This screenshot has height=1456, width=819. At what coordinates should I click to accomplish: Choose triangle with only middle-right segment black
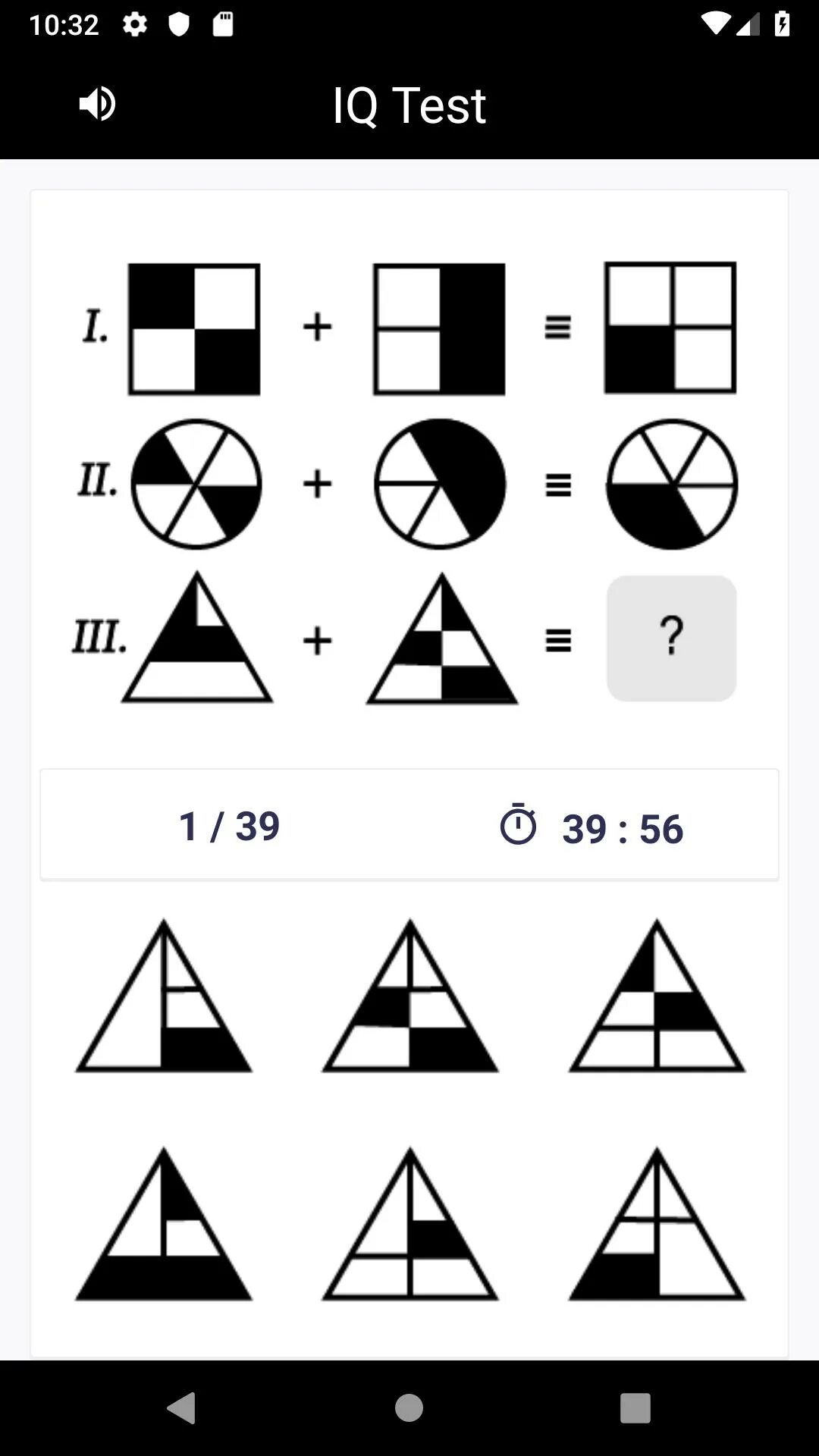410,1225
